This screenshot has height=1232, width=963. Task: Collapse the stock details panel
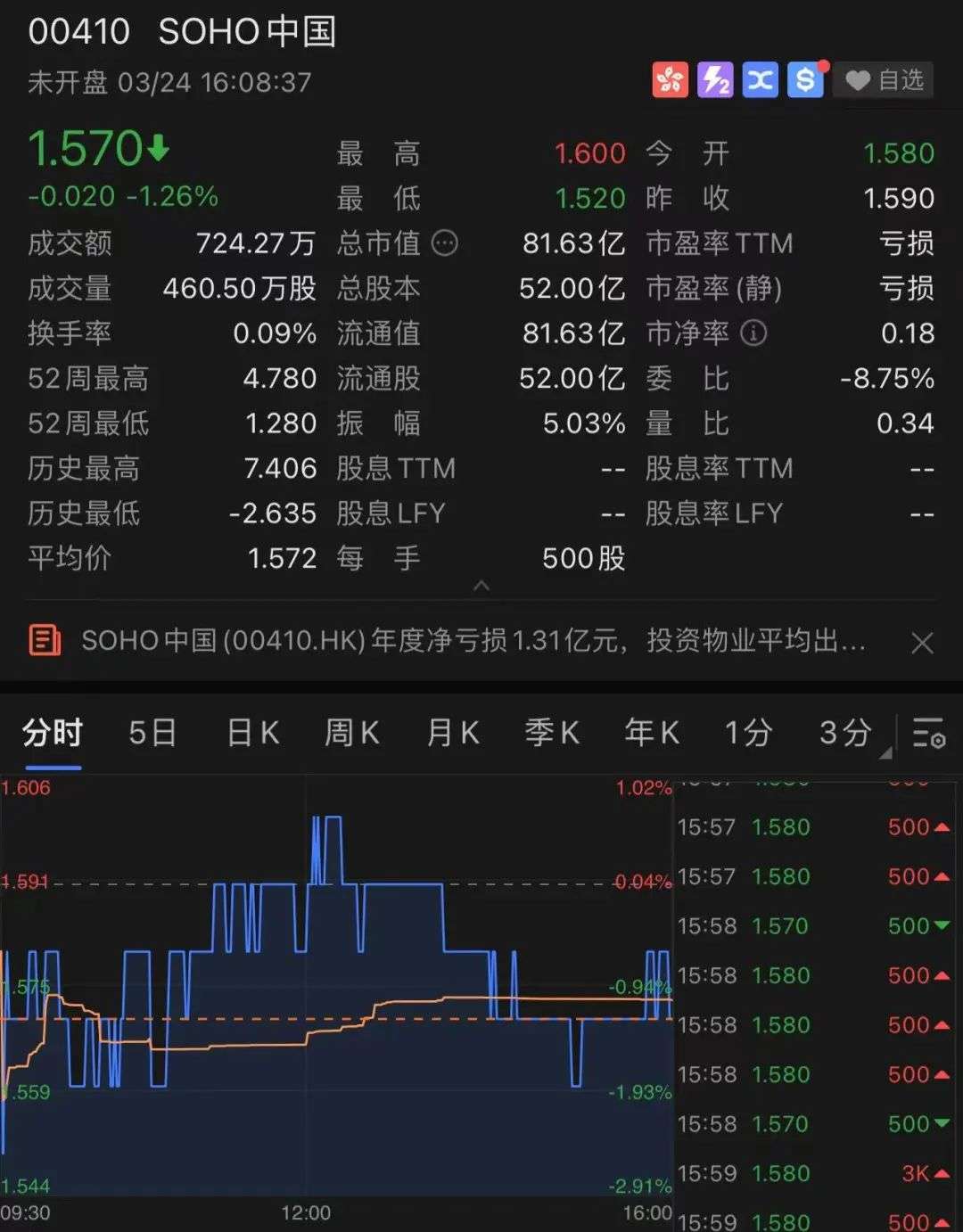coord(481,586)
